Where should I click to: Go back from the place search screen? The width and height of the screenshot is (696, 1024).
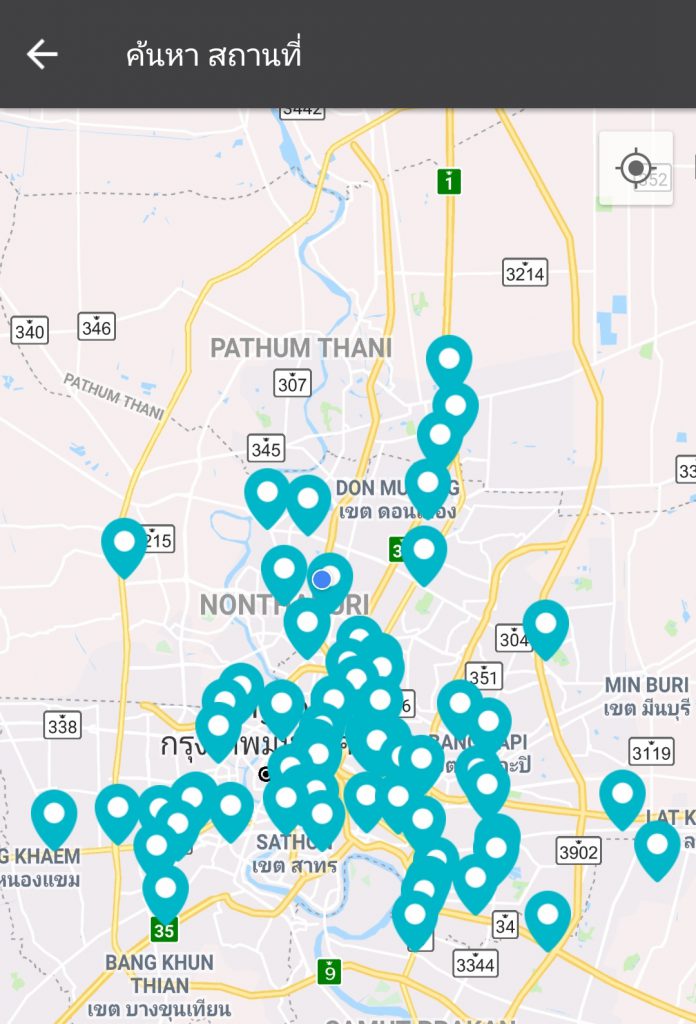[42, 54]
